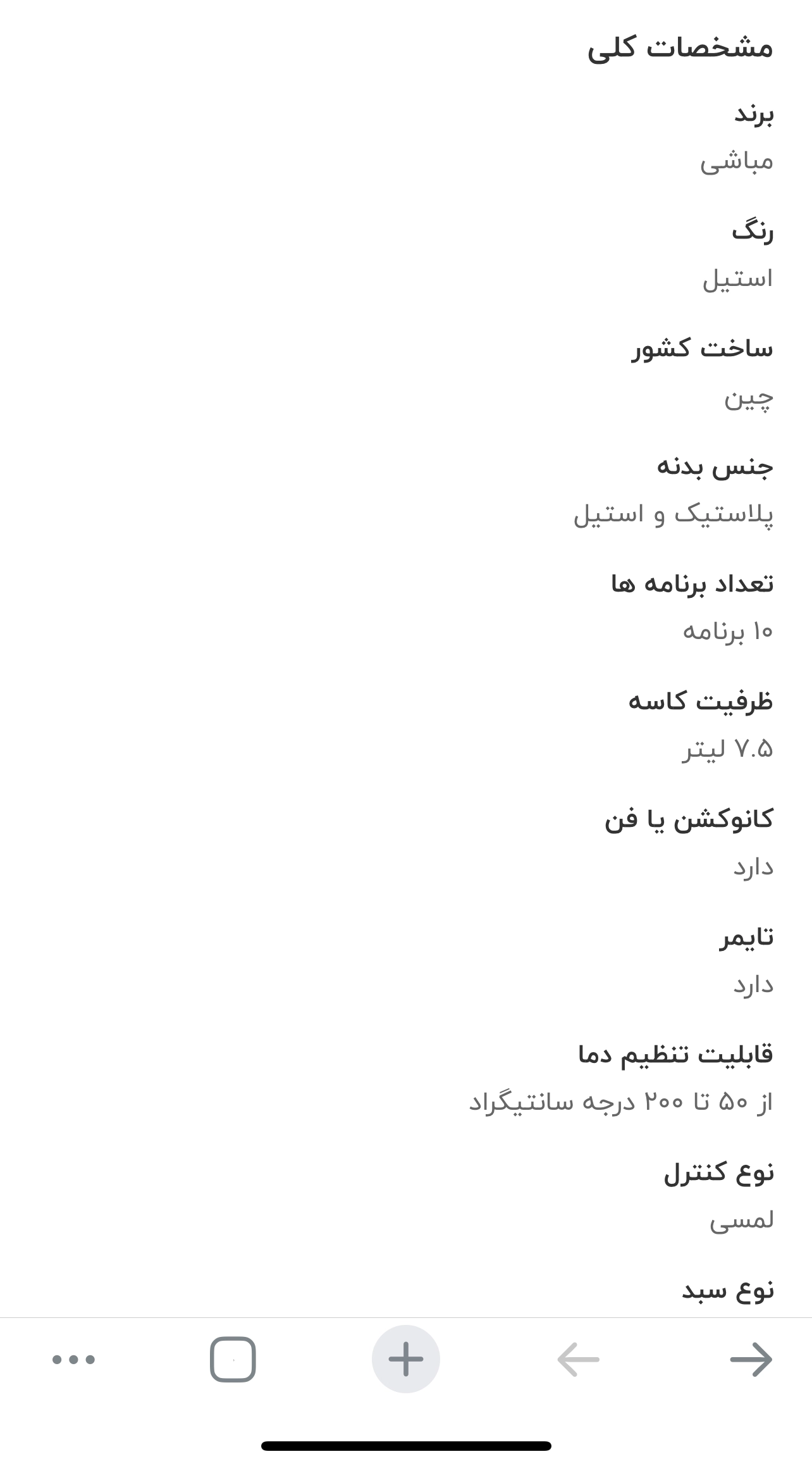Go back to the previous page
812x1466 pixels.
(x=751, y=1359)
